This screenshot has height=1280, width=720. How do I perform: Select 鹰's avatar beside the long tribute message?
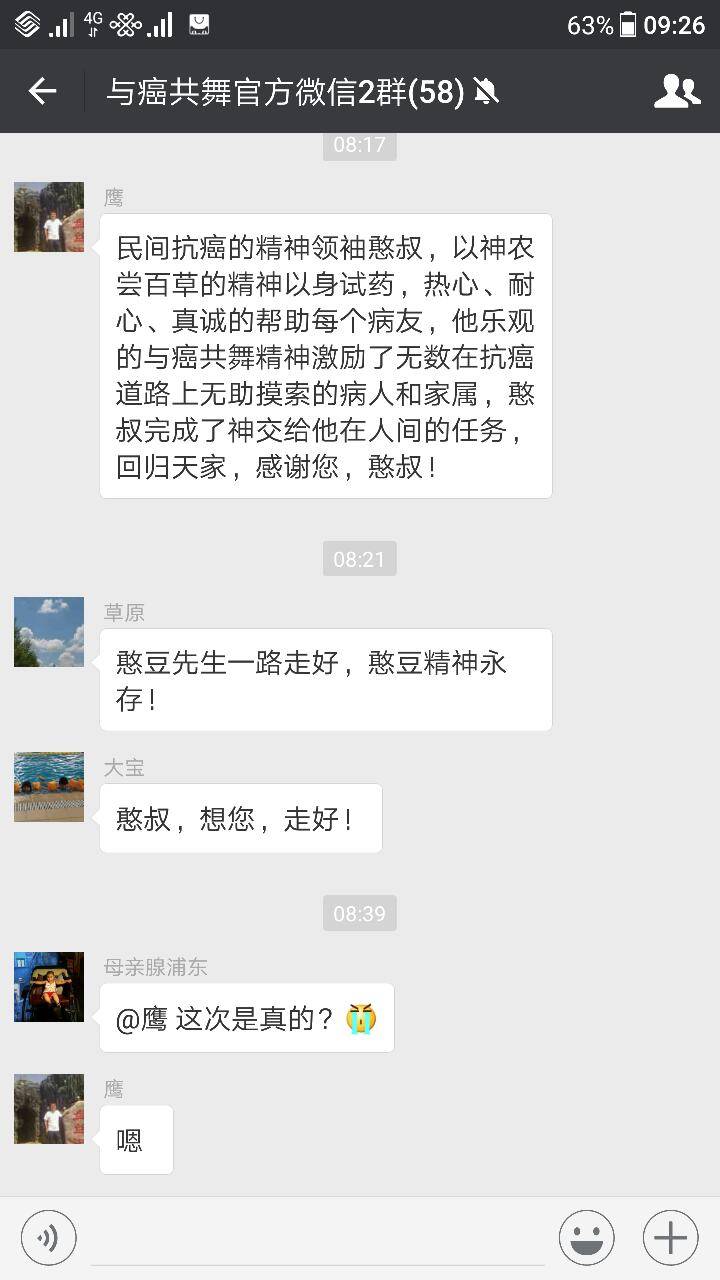[49, 217]
